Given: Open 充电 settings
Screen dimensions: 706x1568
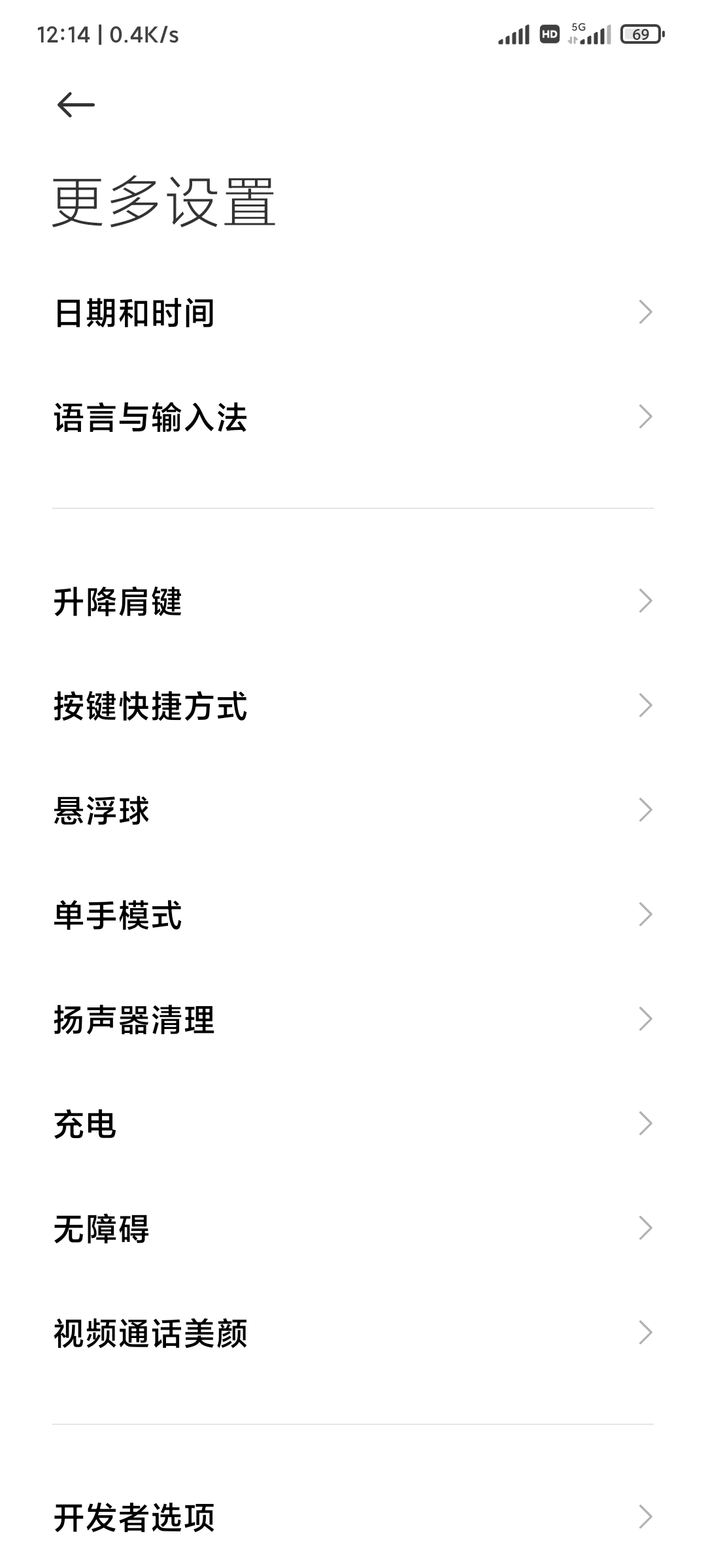Looking at the screenshot, I should (x=353, y=1124).
